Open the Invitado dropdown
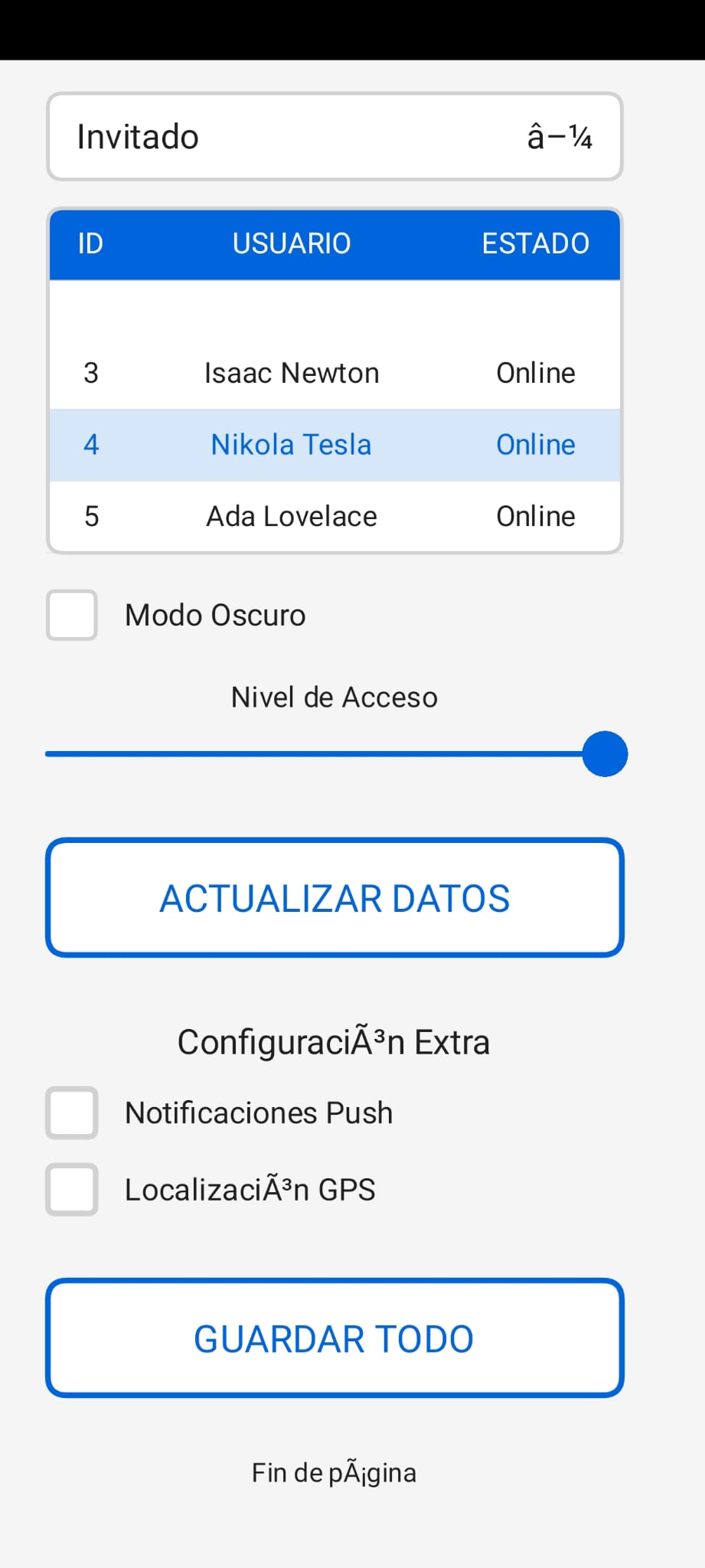 point(335,137)
